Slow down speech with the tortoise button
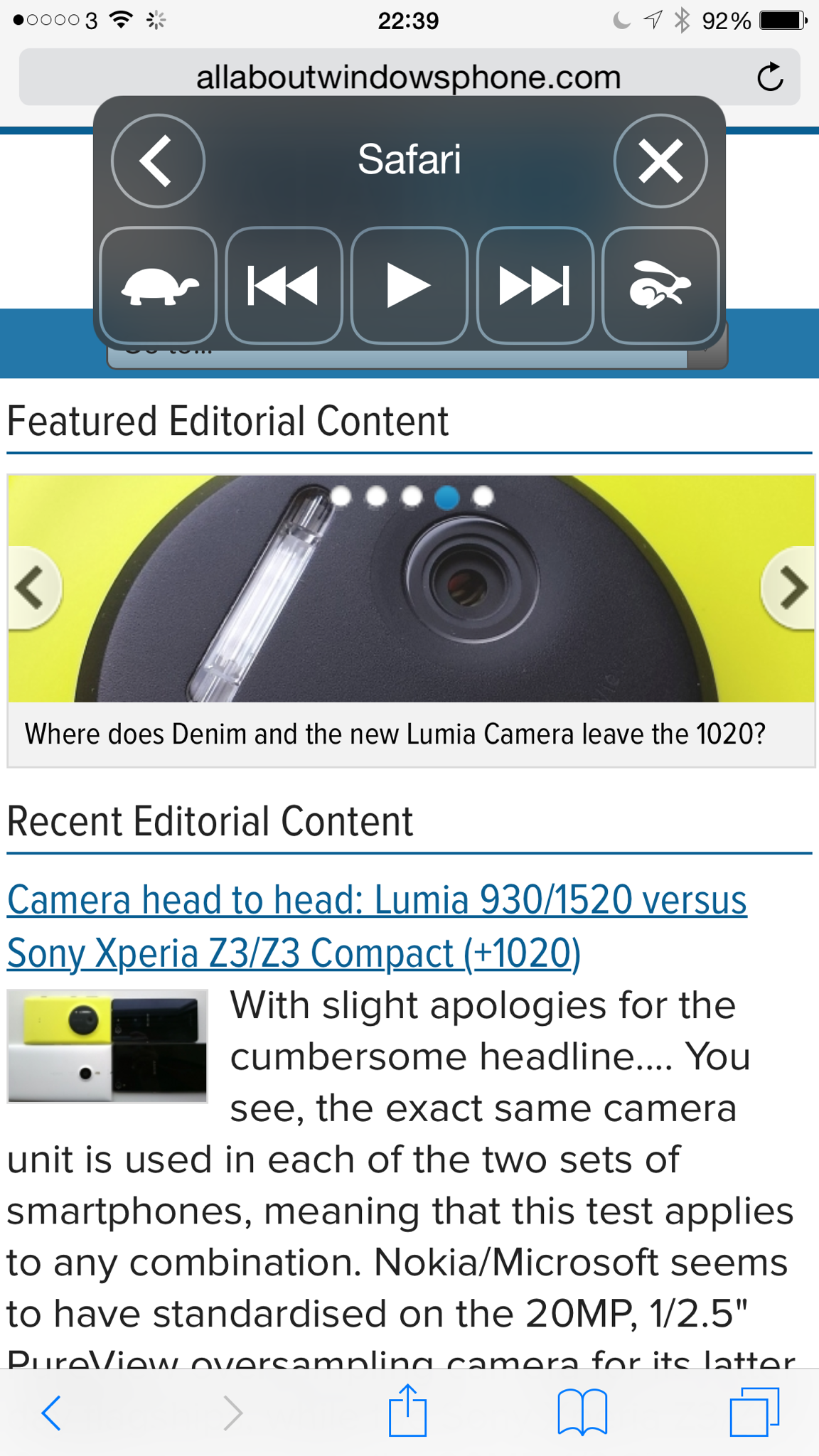Image resolution: width=819 pixels, height=1456 pixels. coord(158,285)
